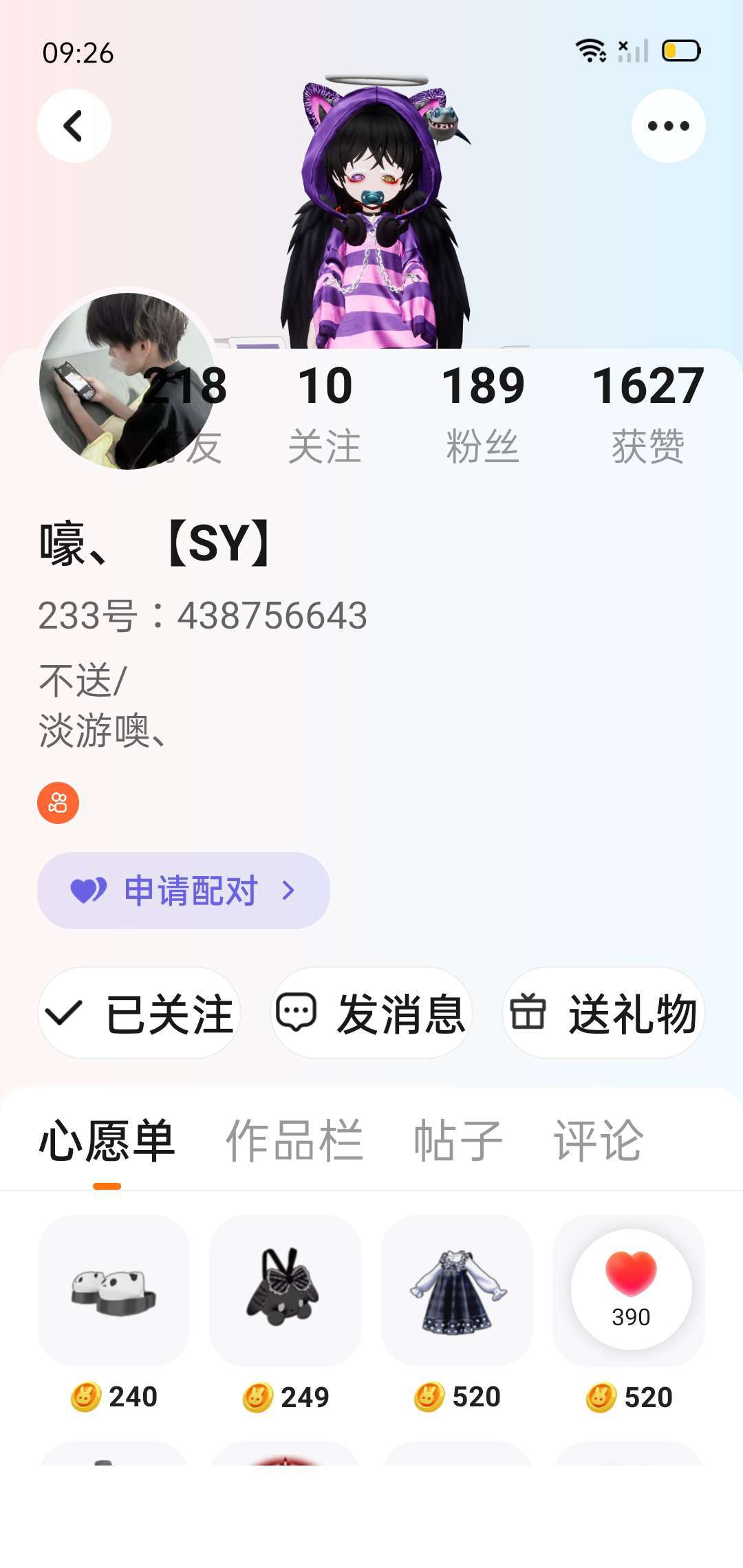View the 关注 following list
The height and width of the screenshot is (1568, 743).
325,413
